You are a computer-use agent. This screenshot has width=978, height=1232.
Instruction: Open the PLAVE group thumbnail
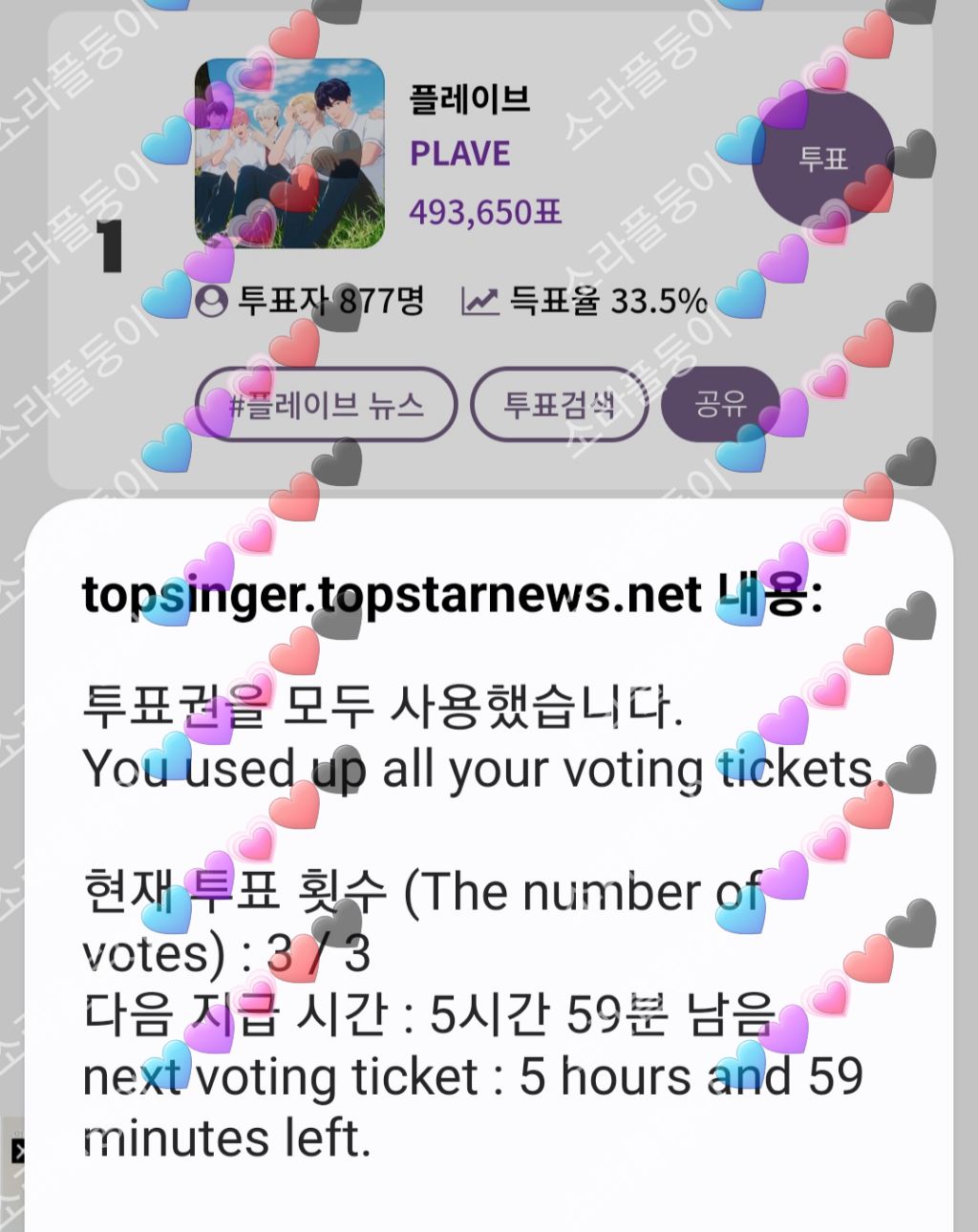(289, 154)
